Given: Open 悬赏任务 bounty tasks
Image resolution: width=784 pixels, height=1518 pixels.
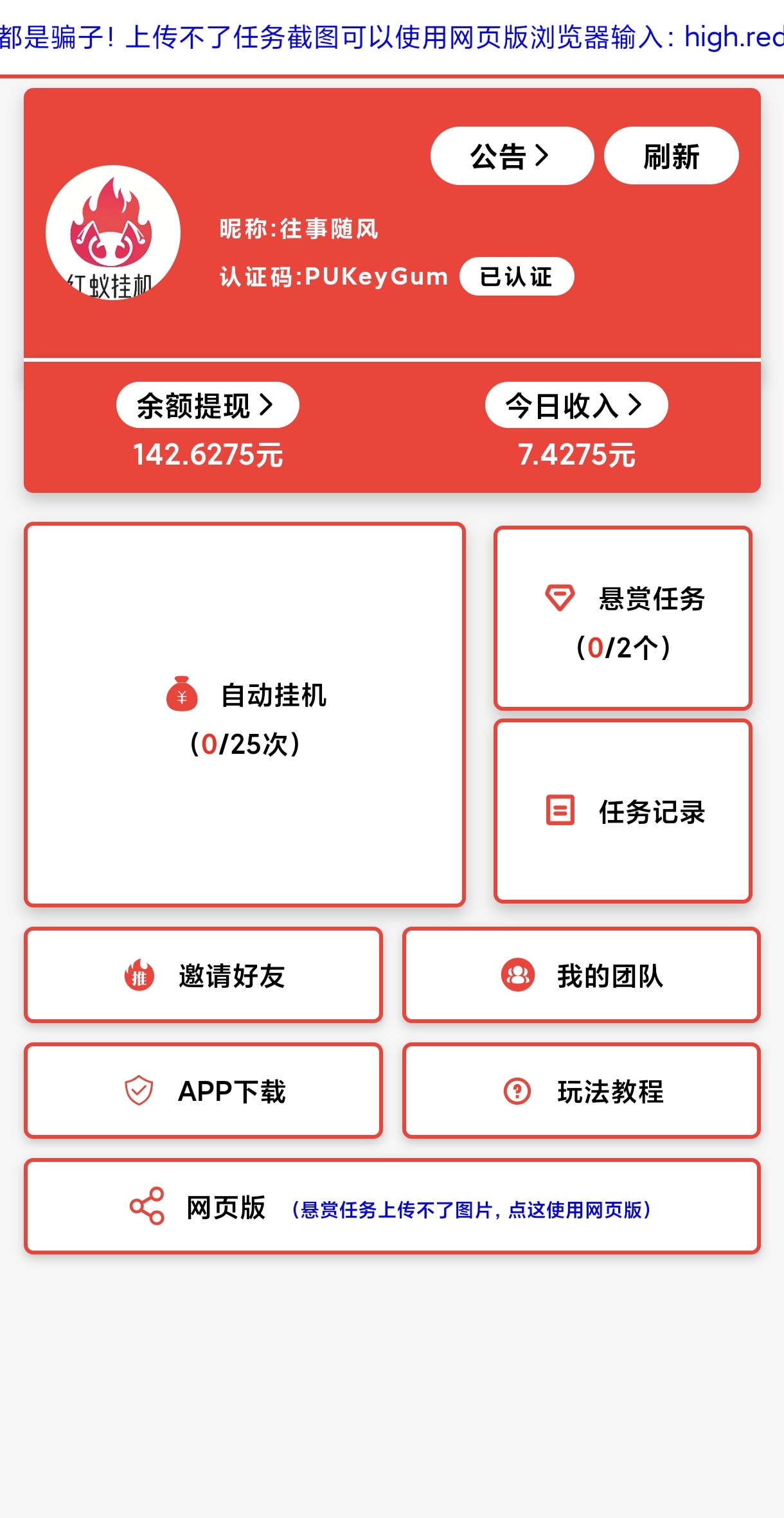Looking at the screenshot, I should pos(623,618).
